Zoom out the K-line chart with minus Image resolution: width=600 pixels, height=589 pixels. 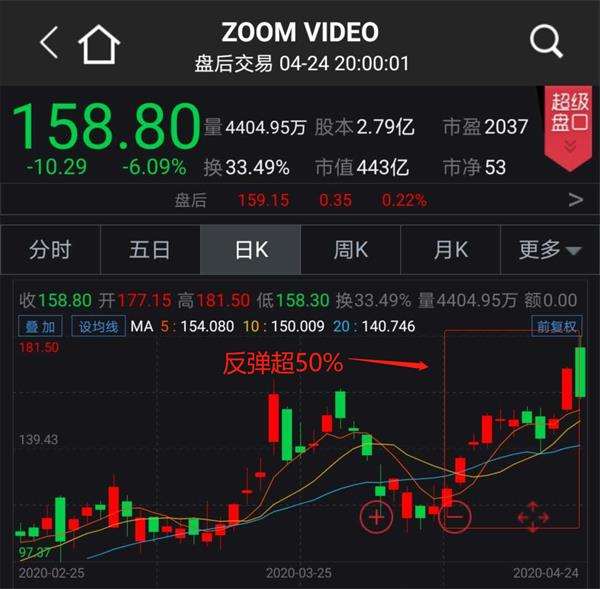(x=455, y=517)
